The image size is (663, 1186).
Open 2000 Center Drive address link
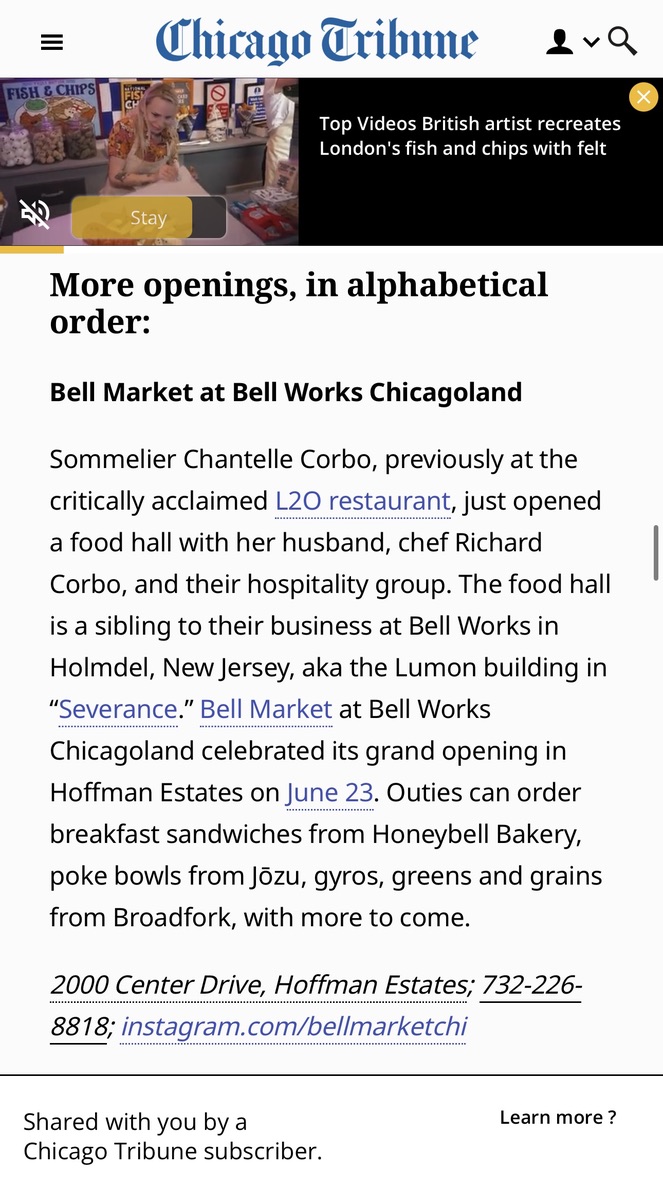pos(260,985)
